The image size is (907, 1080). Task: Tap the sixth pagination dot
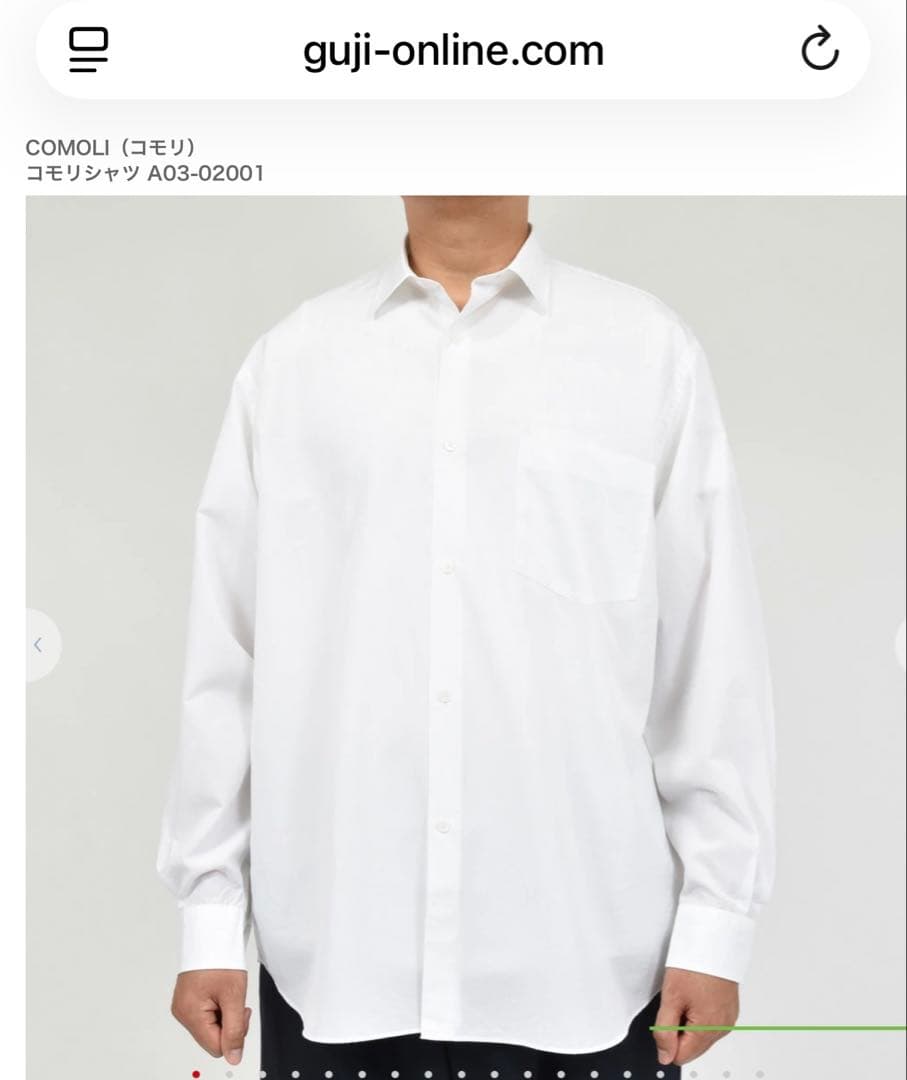pyautogui.click(x=362, y=1075)
